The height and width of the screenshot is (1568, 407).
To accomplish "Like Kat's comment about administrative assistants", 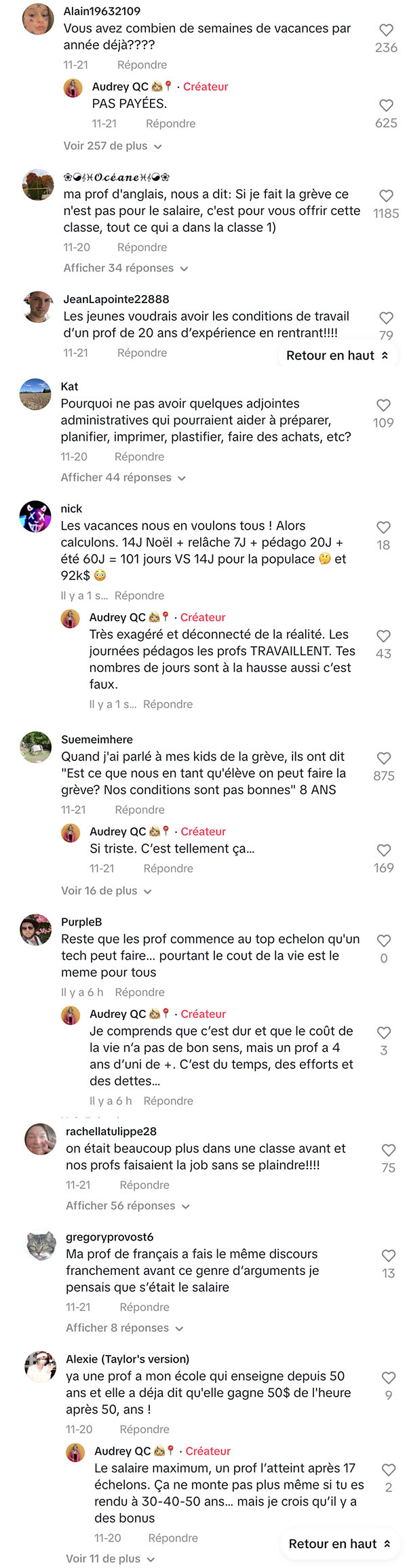I will [x=383, y=405].
